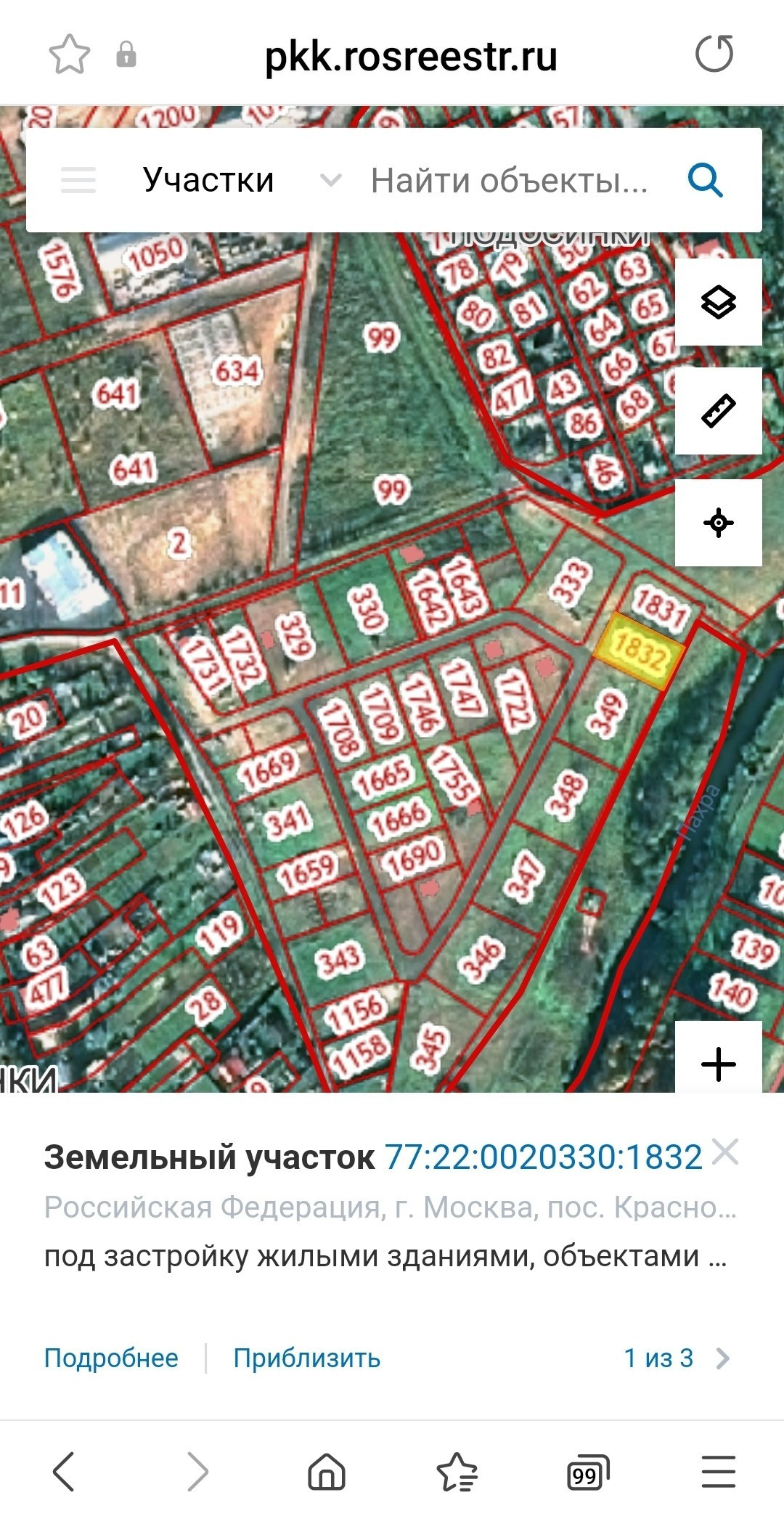Open cadastral number 77:22:0020330:1832 link
Image resolution: width=784 pixels, height=1524 pixels.
[543, 1157]
